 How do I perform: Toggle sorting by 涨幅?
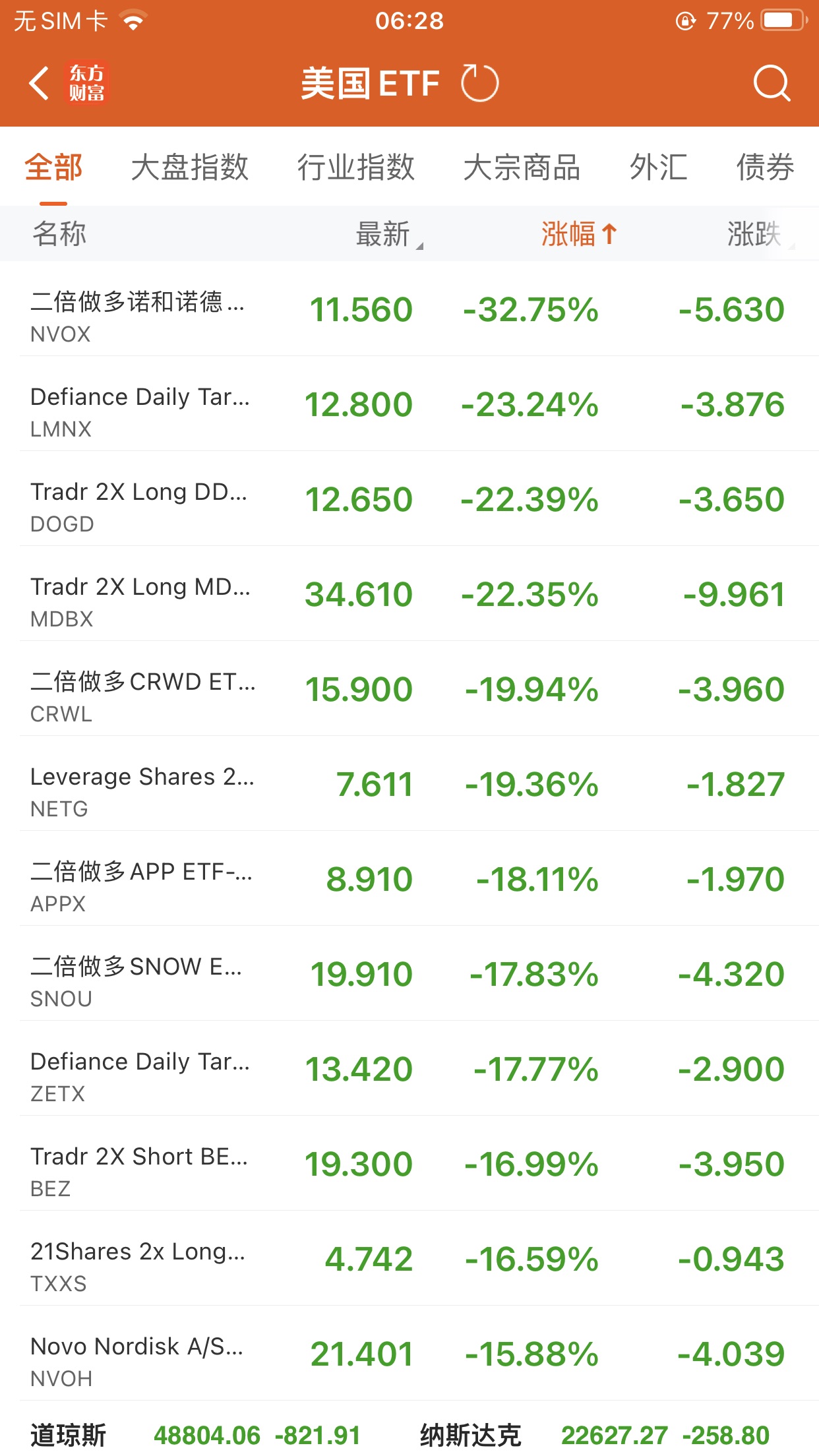click(578, 234)
